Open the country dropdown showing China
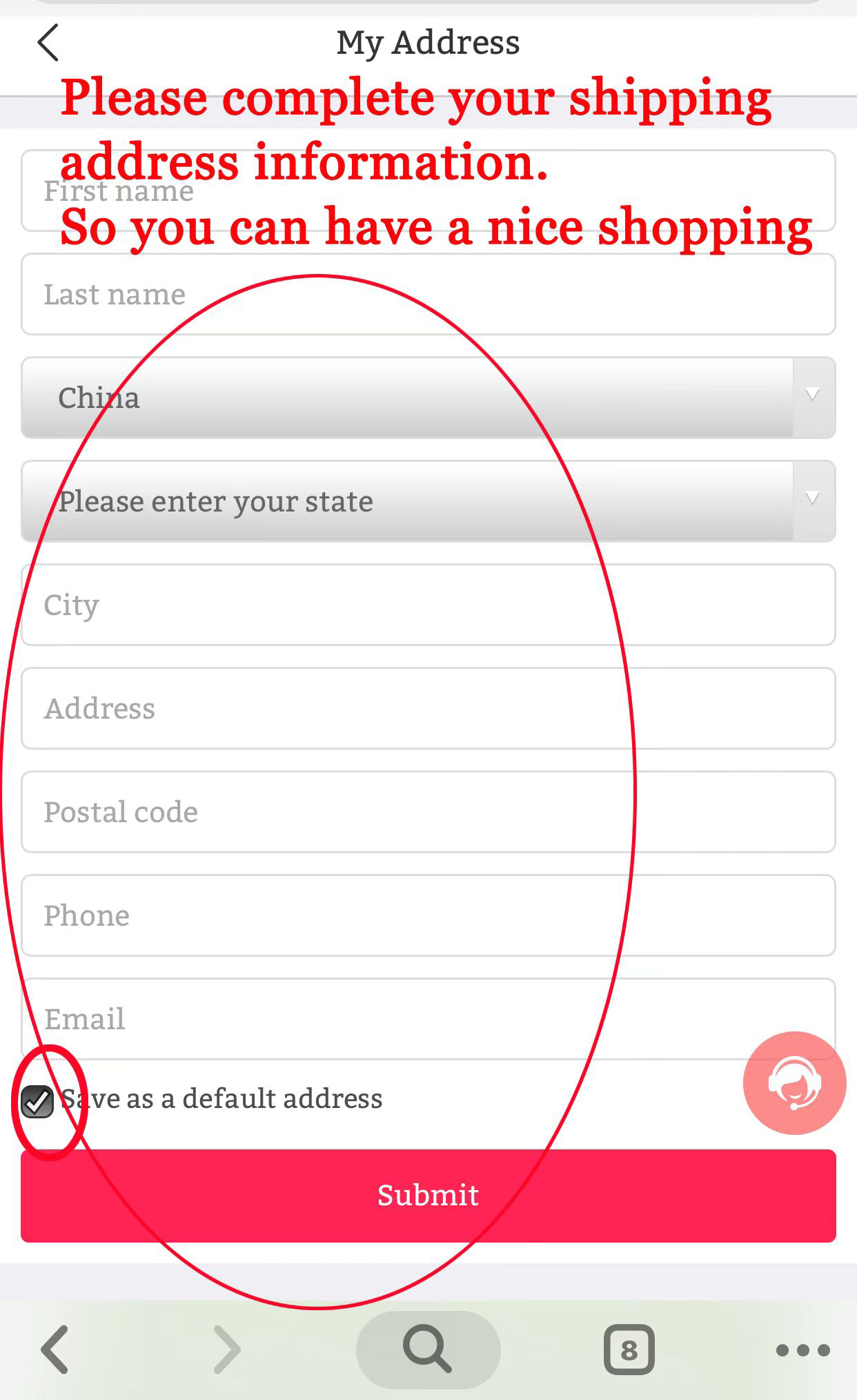Viewport: 857px width, 1400px height. [x=428, y=398]
